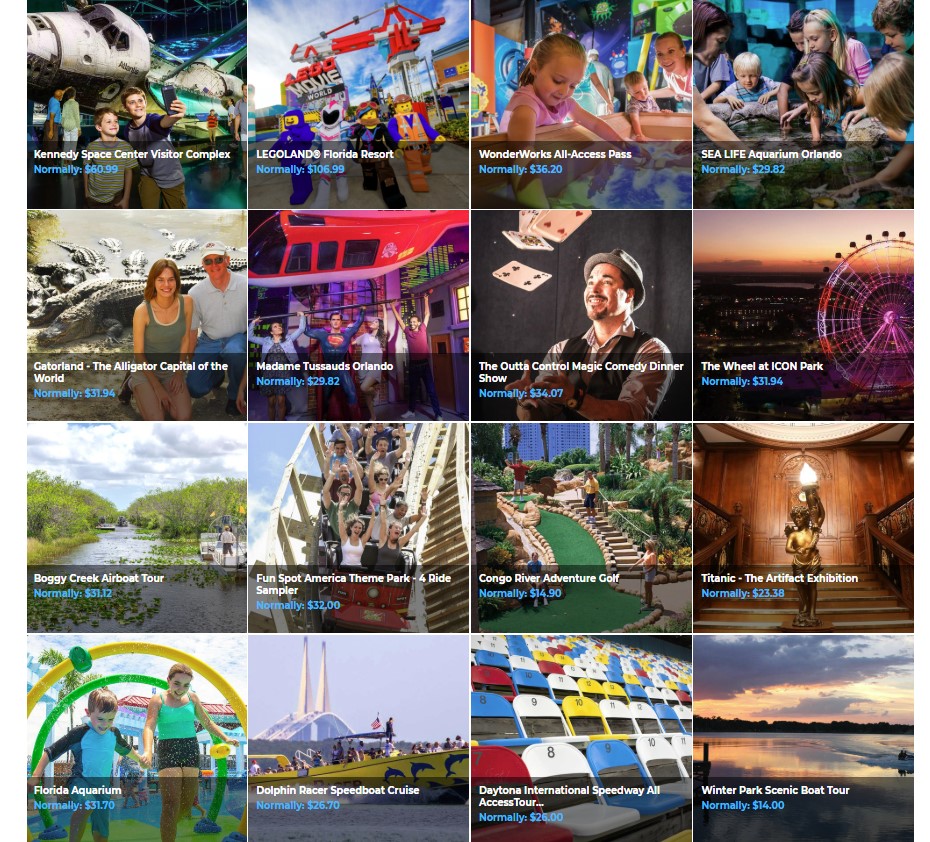
Task: View Dolphin Racer Speedboat Cruise details
Action: (x=358, y=738)
